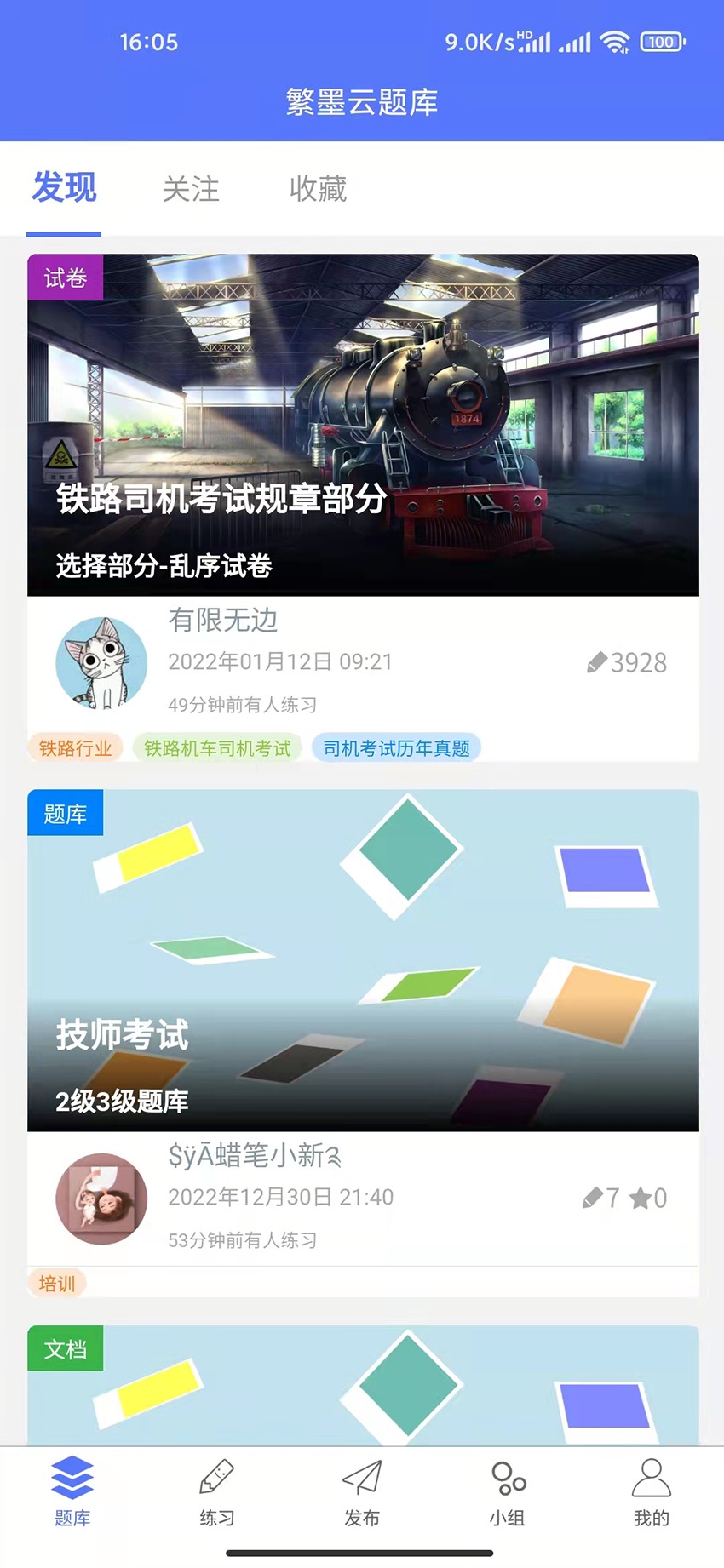Toggle the favorite star on the 技师考试 card
Viewport: 724px width, 1568px height.
(641, 1199)
